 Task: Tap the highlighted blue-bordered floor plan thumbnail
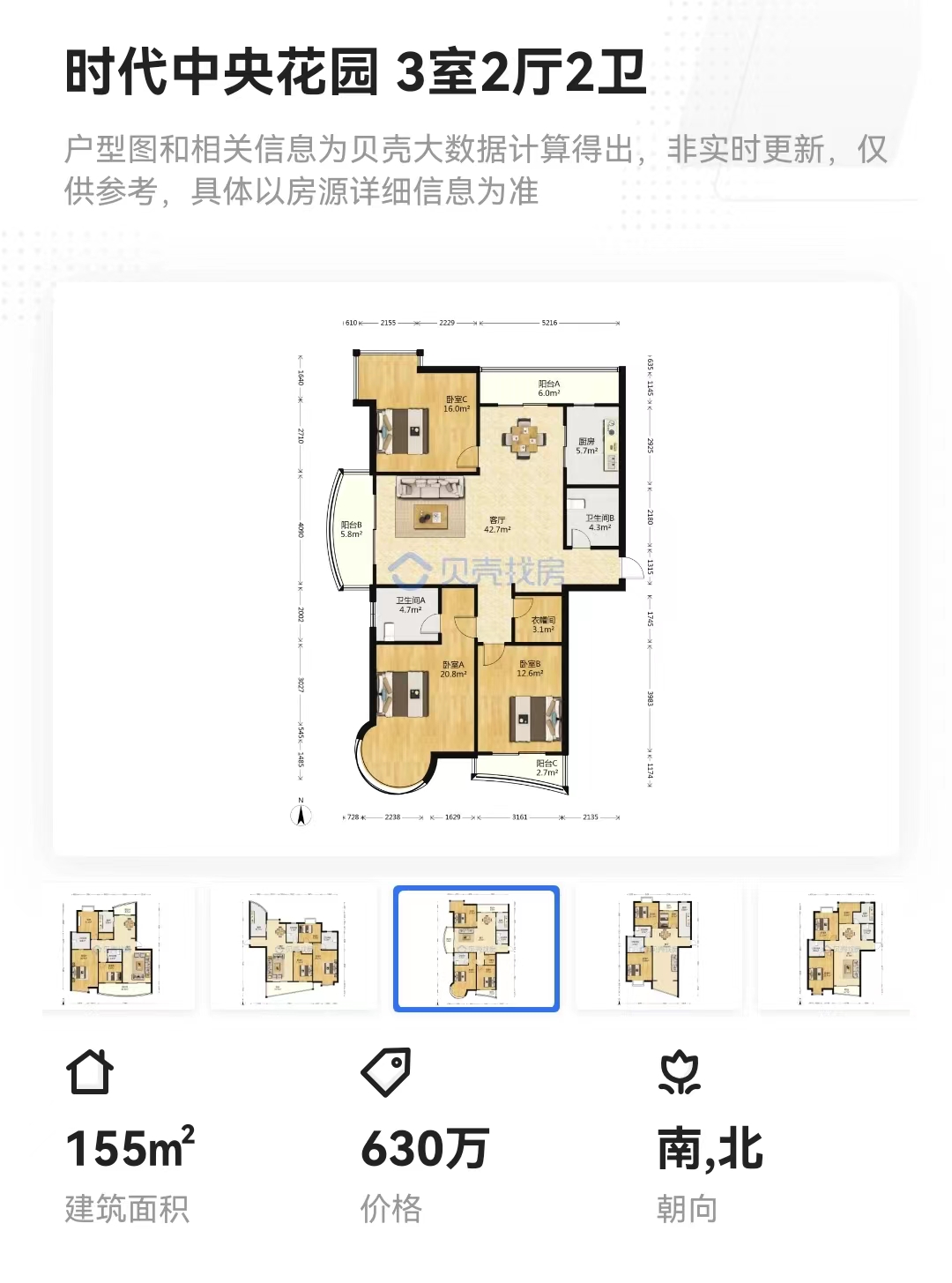coord(476,948)
